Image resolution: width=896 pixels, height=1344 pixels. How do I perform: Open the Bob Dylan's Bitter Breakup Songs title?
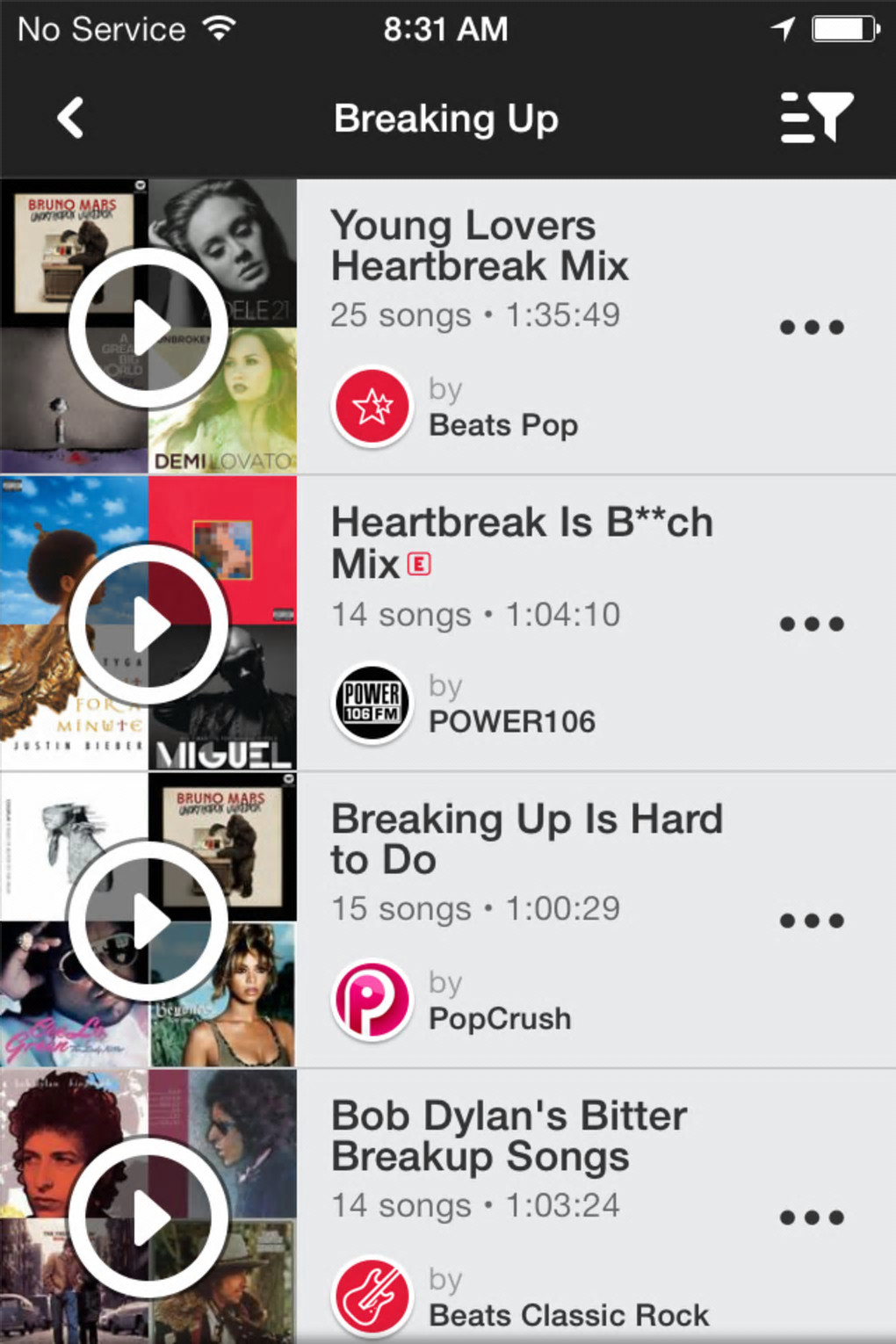tap(509, 1136)
